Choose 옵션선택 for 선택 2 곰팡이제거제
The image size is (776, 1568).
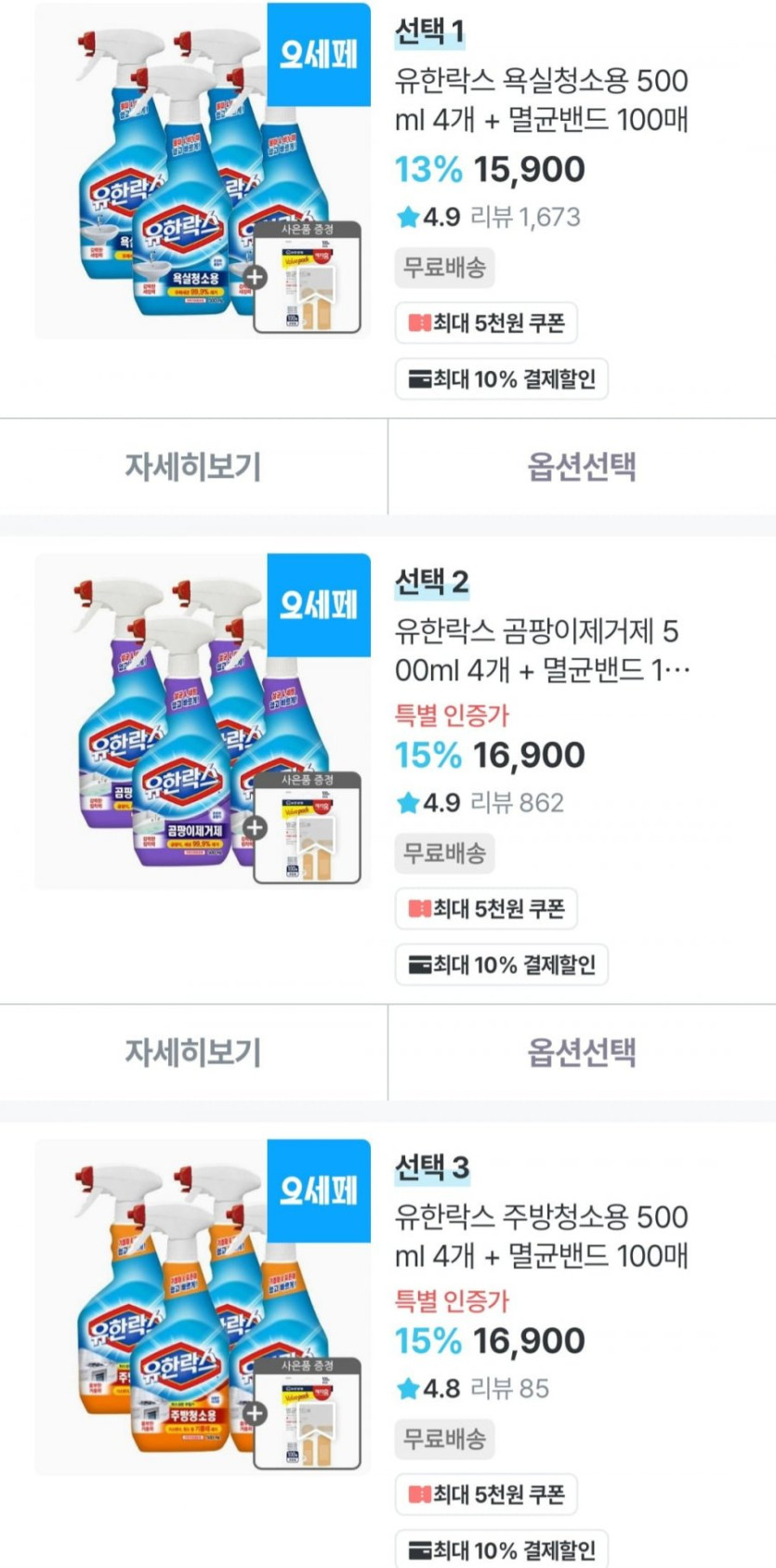[582, 1052]
